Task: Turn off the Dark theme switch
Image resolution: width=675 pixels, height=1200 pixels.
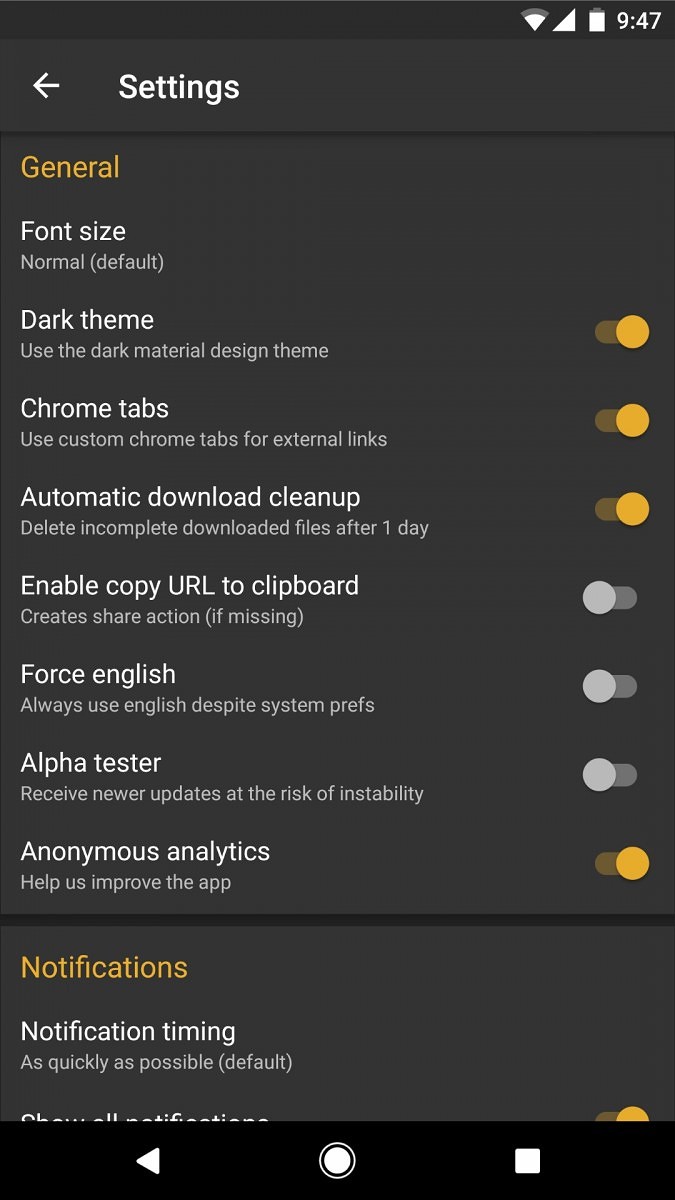Action: coord(622,332)
